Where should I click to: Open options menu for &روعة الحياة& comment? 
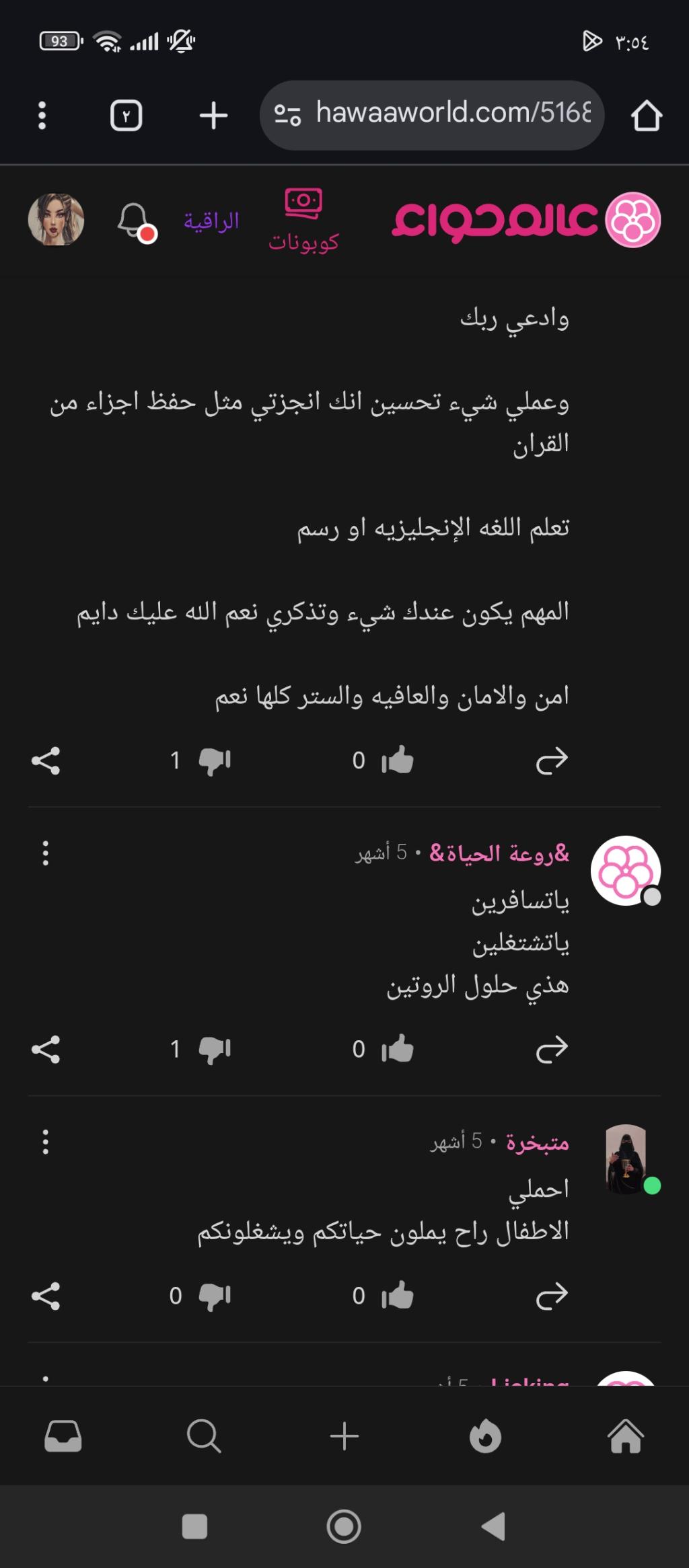[x=46, y=853]
